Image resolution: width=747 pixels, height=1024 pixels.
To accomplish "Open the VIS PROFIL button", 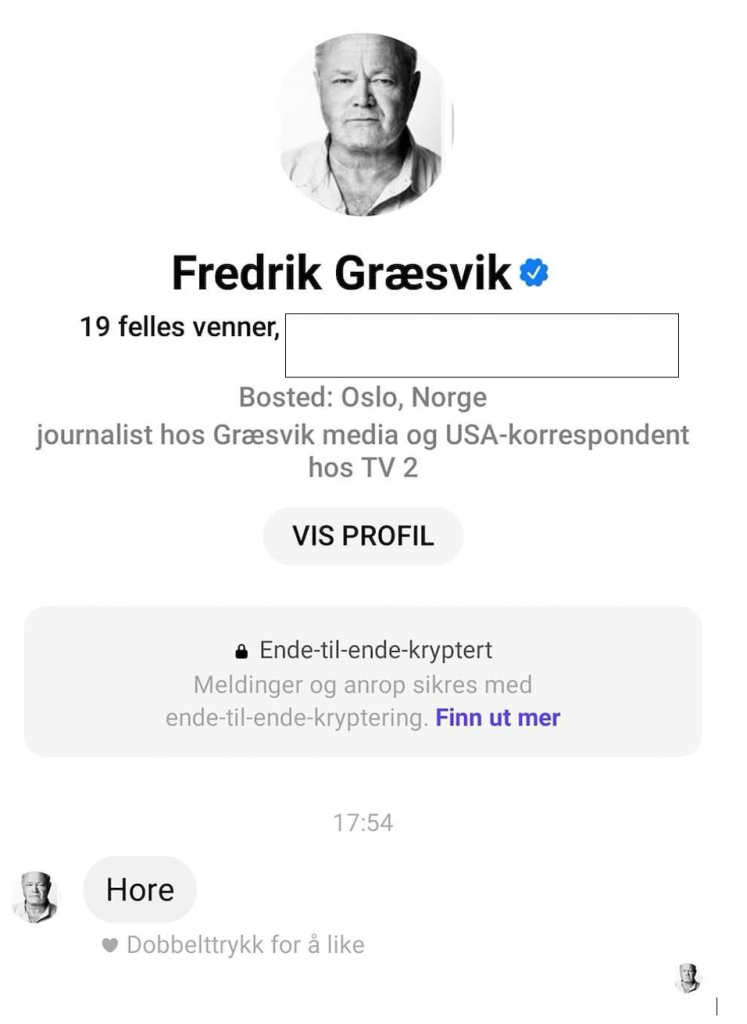I will (363, 536).
